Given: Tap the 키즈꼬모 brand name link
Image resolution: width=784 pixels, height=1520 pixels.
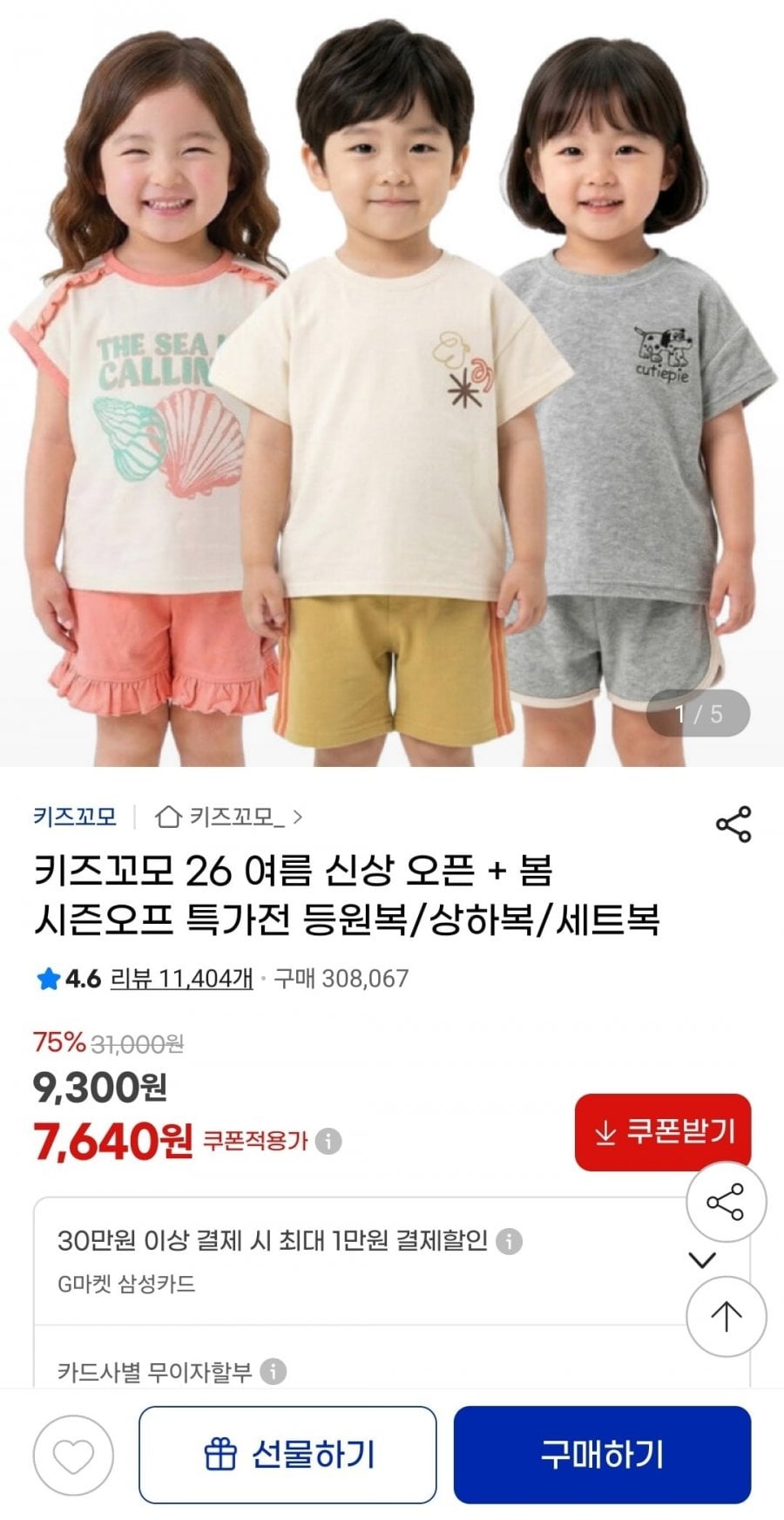Looking at the screenshot, I should pos(74,817).
